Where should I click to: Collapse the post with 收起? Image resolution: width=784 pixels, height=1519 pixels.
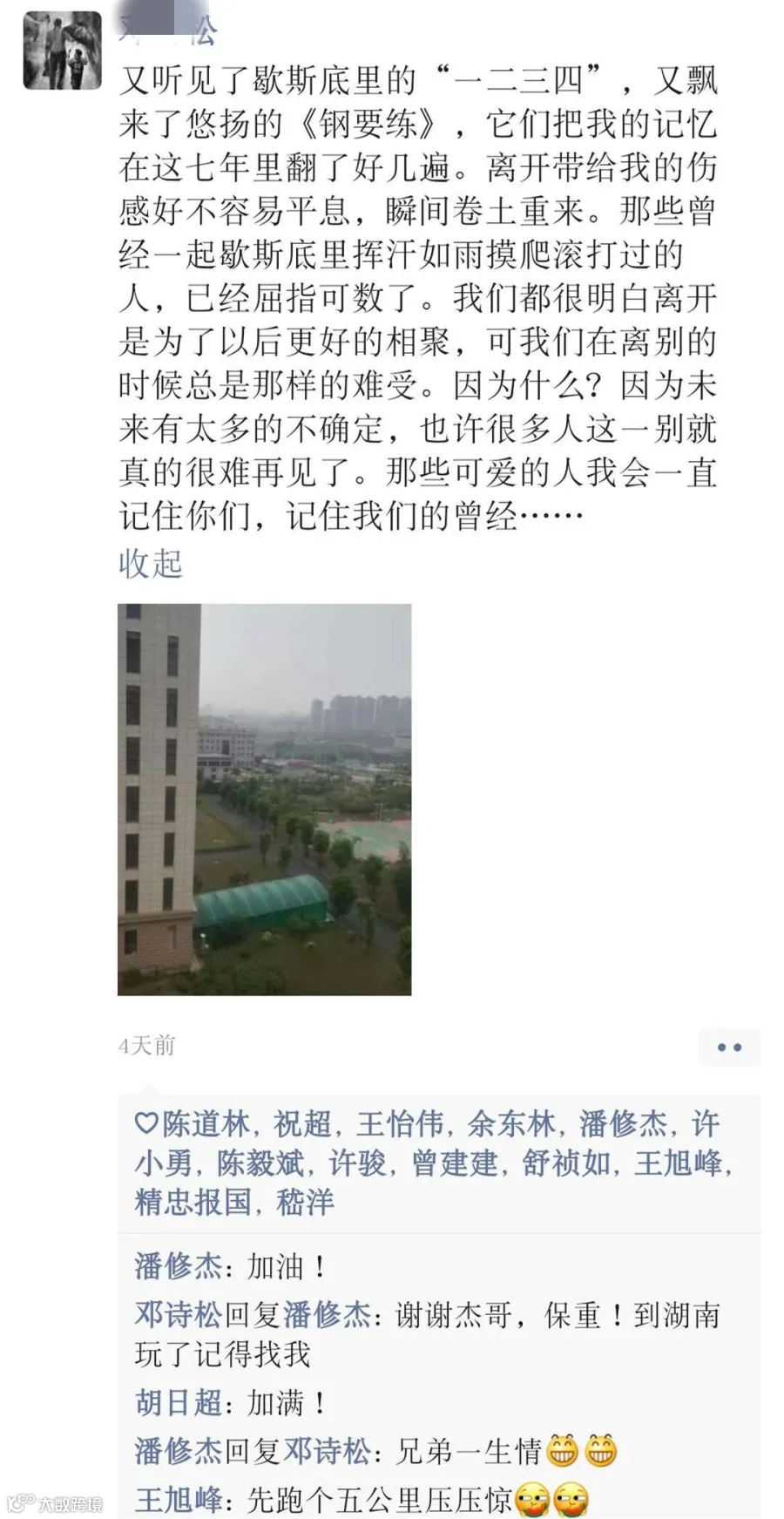point(151,564)
